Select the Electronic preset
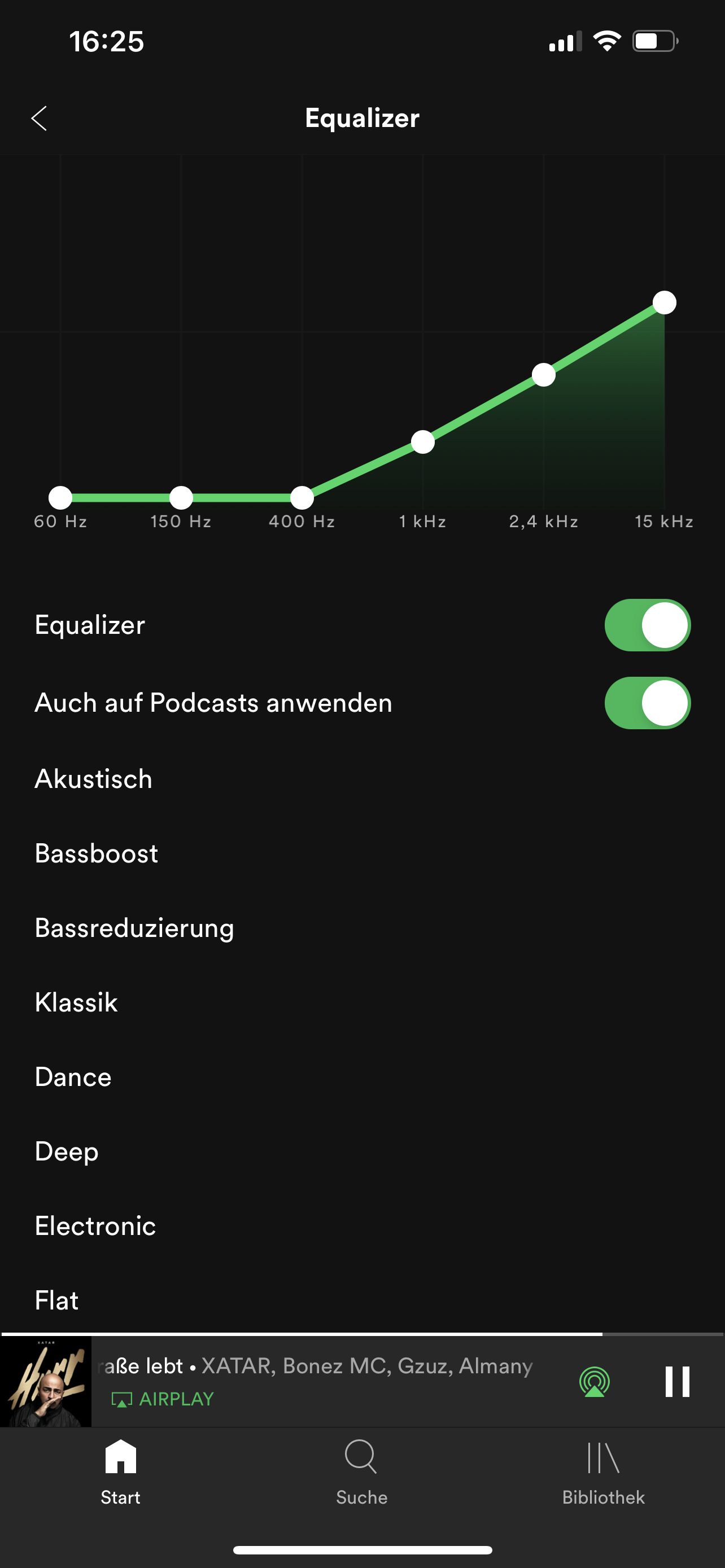725x1568 pixels. point(95,1226)
